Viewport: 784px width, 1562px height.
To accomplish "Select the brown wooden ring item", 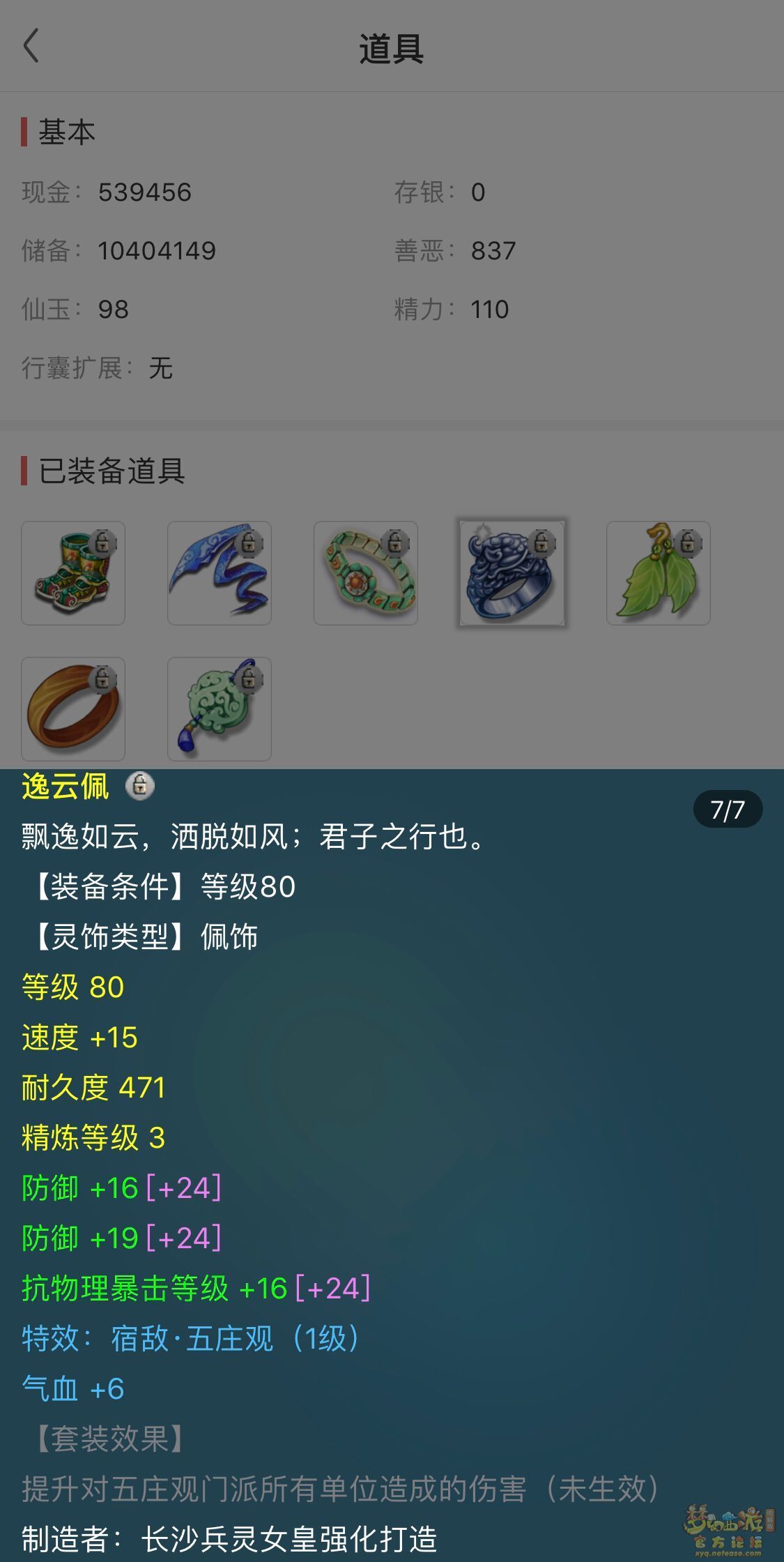I will tap(73, 709).
